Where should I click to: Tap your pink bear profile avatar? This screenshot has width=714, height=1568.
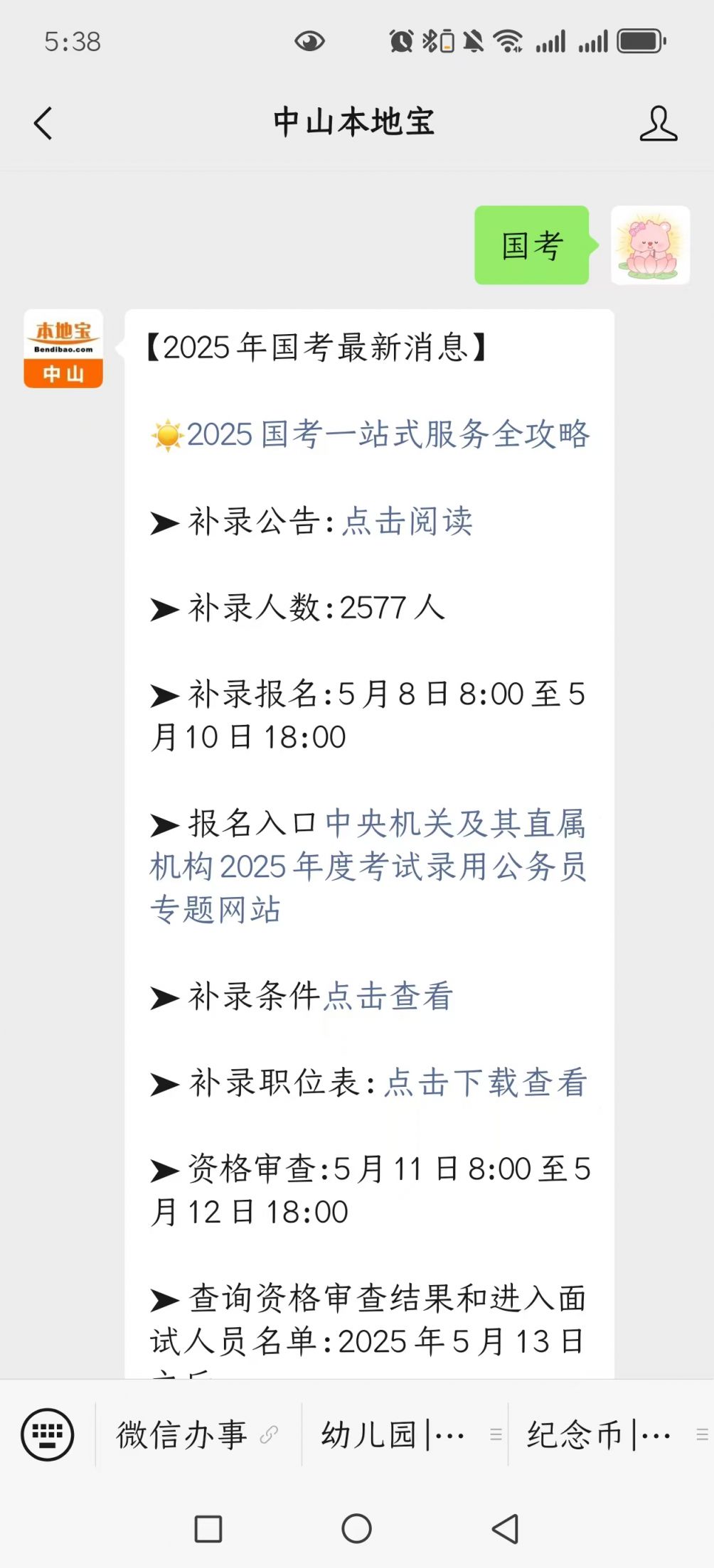(651, 245)
